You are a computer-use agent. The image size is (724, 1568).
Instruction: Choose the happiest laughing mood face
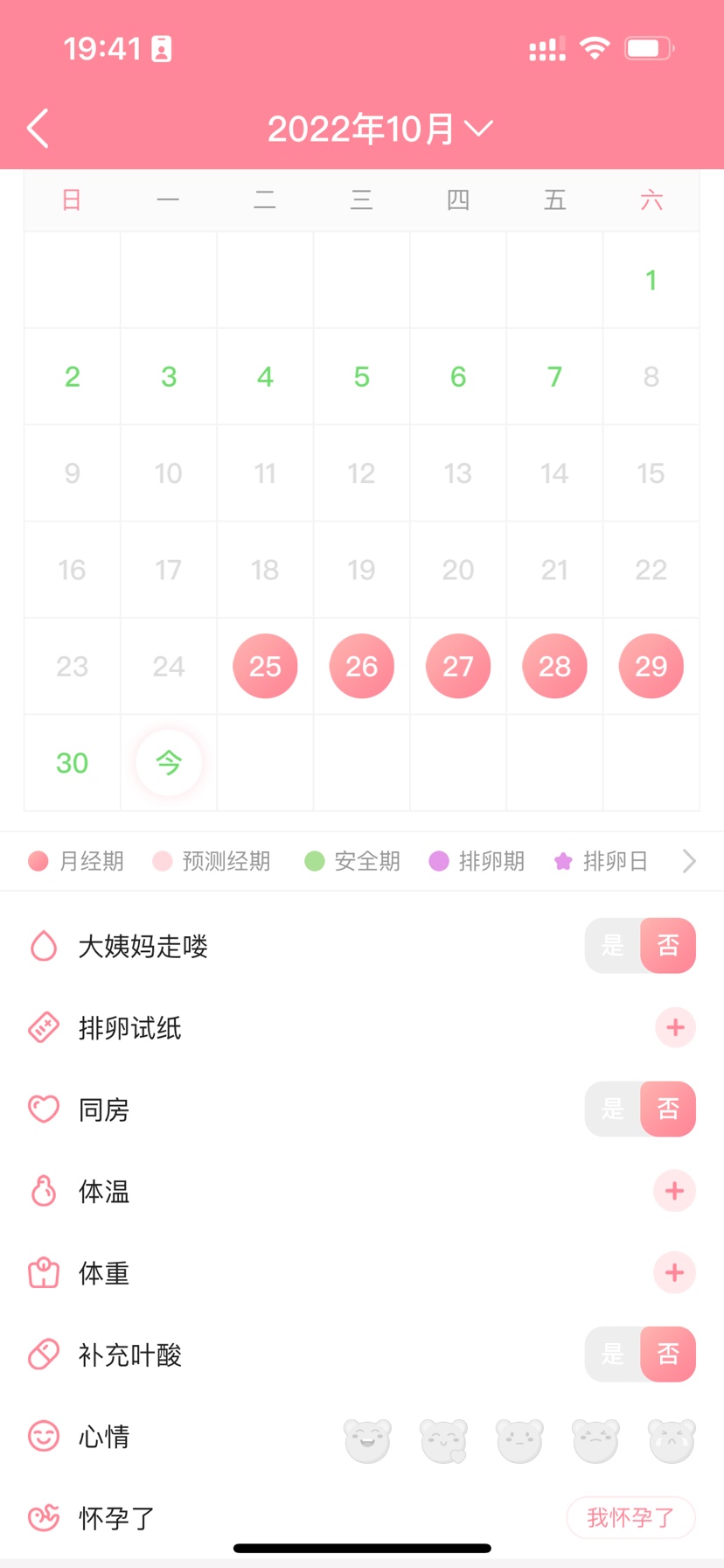367,1440
